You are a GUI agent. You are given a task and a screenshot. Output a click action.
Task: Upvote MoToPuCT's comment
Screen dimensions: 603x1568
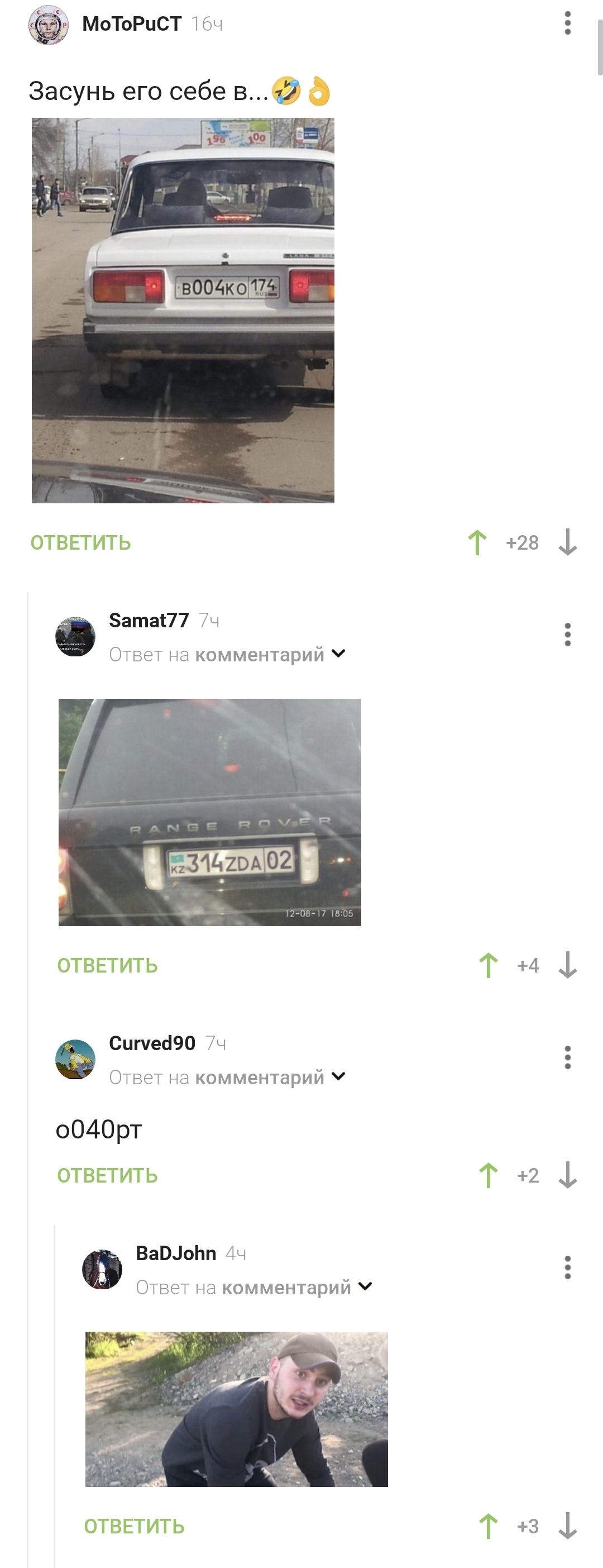point(477,542)
